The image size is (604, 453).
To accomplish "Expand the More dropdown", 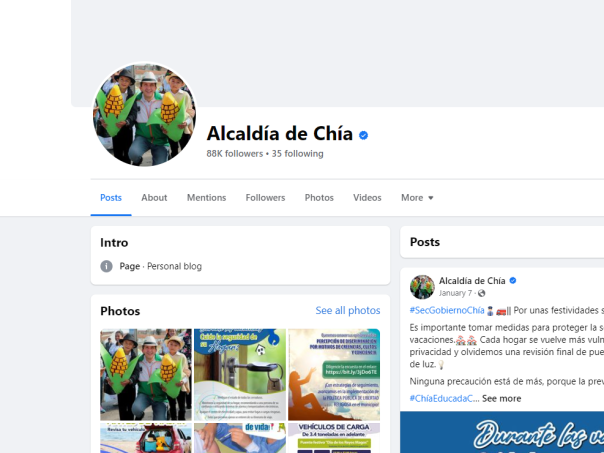I will point(417,198).
